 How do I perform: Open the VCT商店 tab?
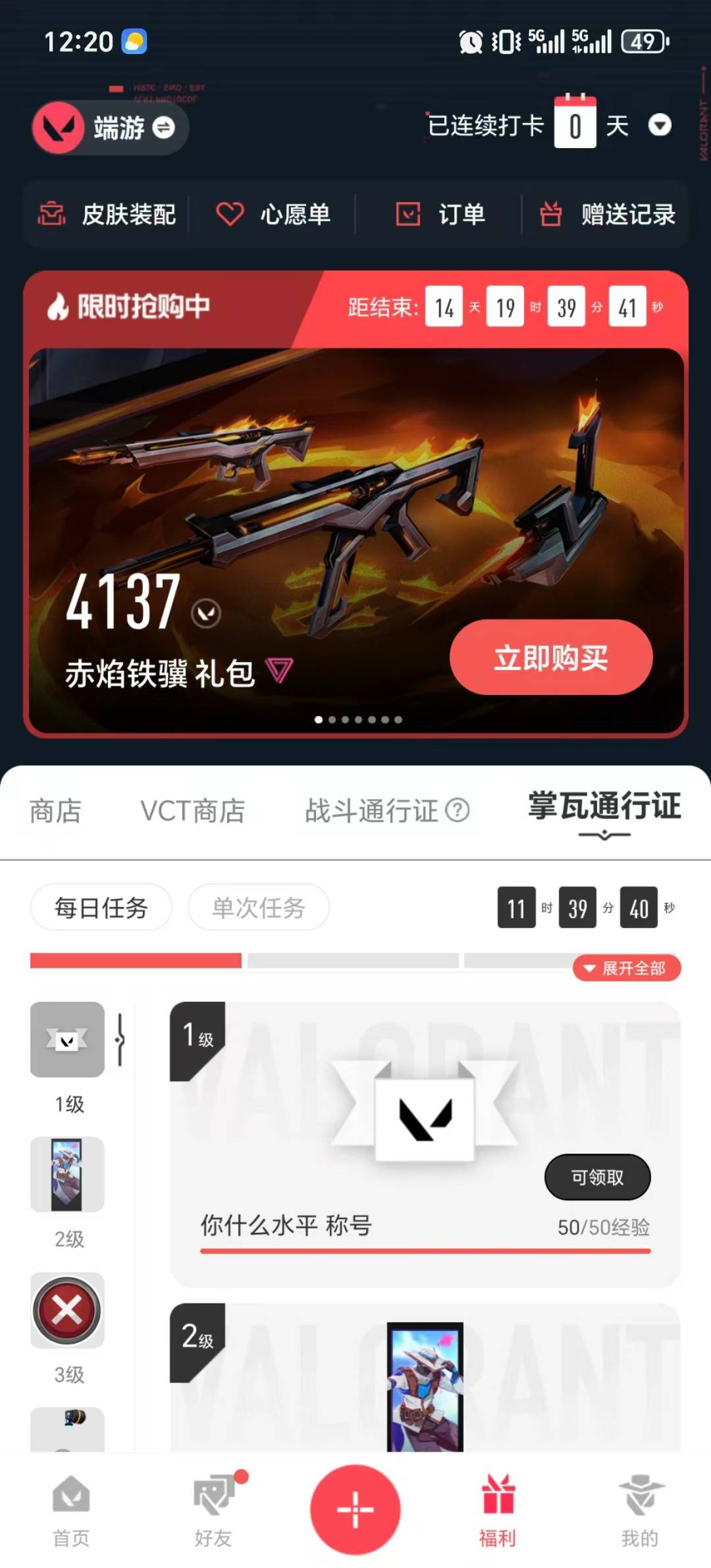click(x=192, y=811)
